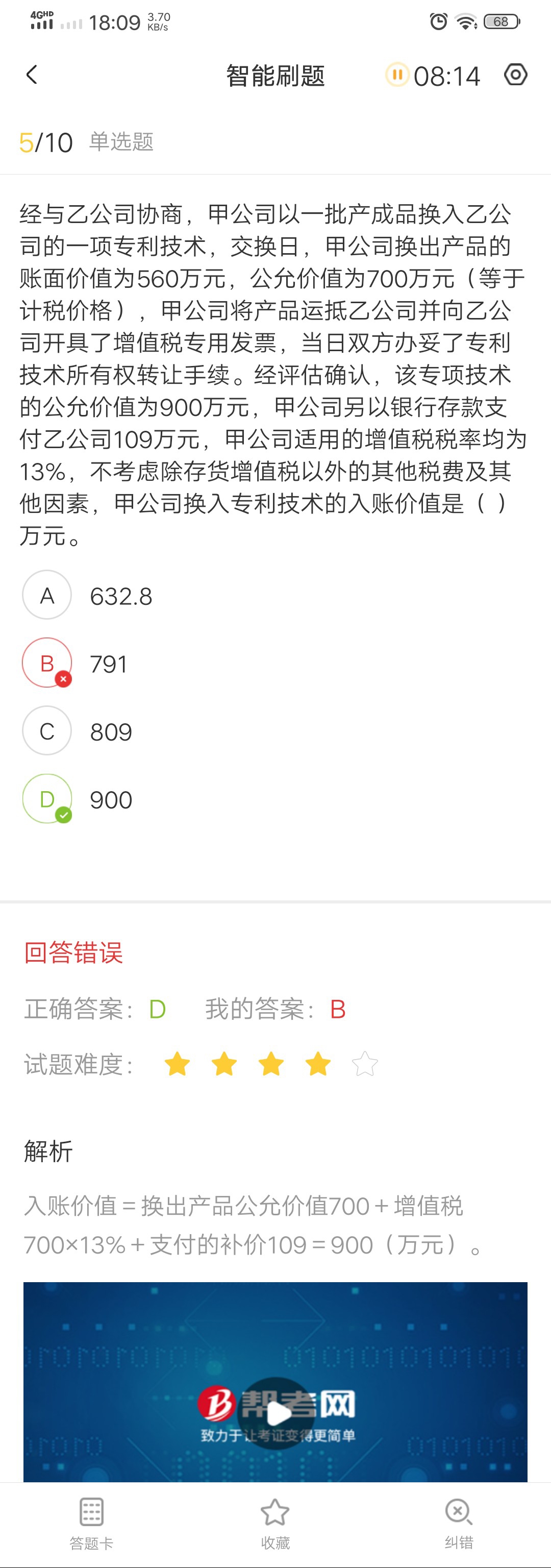The height and width of the screenshot is (1568, 551).
Task: Pause the quiz timer
Action: pyautogui.click(x=397, y=76)
